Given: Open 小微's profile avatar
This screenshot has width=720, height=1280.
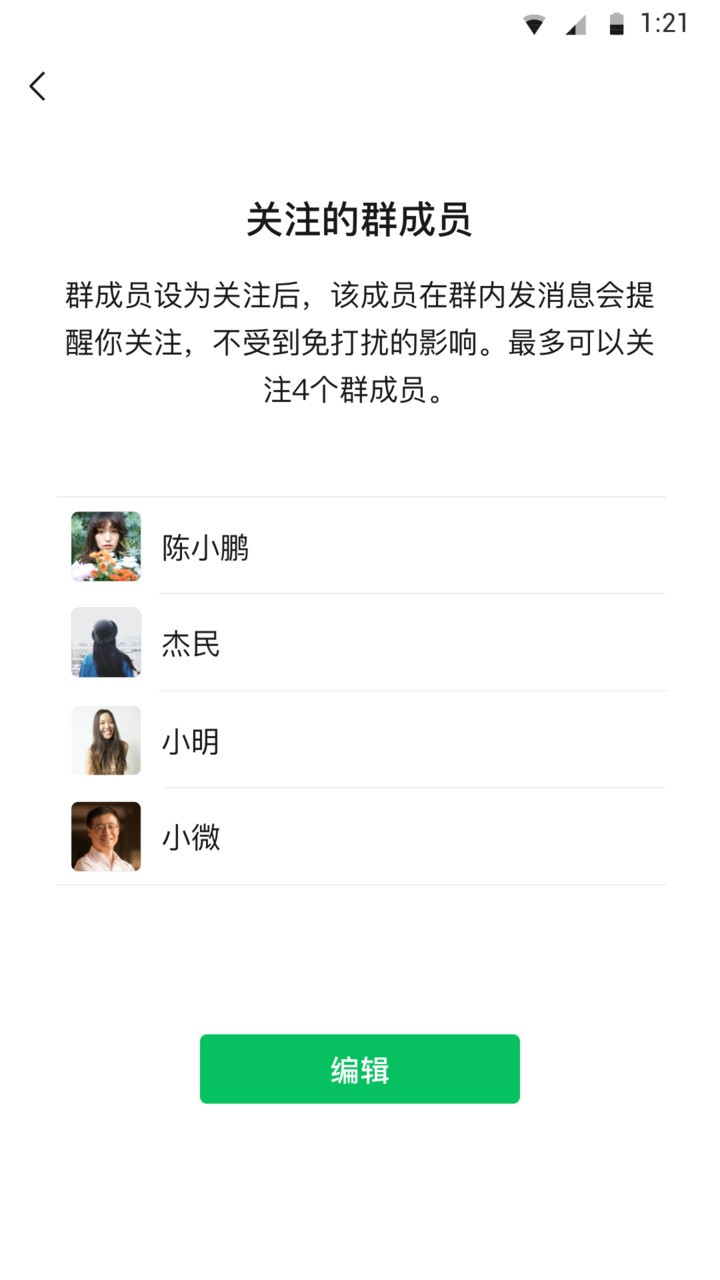Looking at the screenshot, I should click(x=105, y=836).
